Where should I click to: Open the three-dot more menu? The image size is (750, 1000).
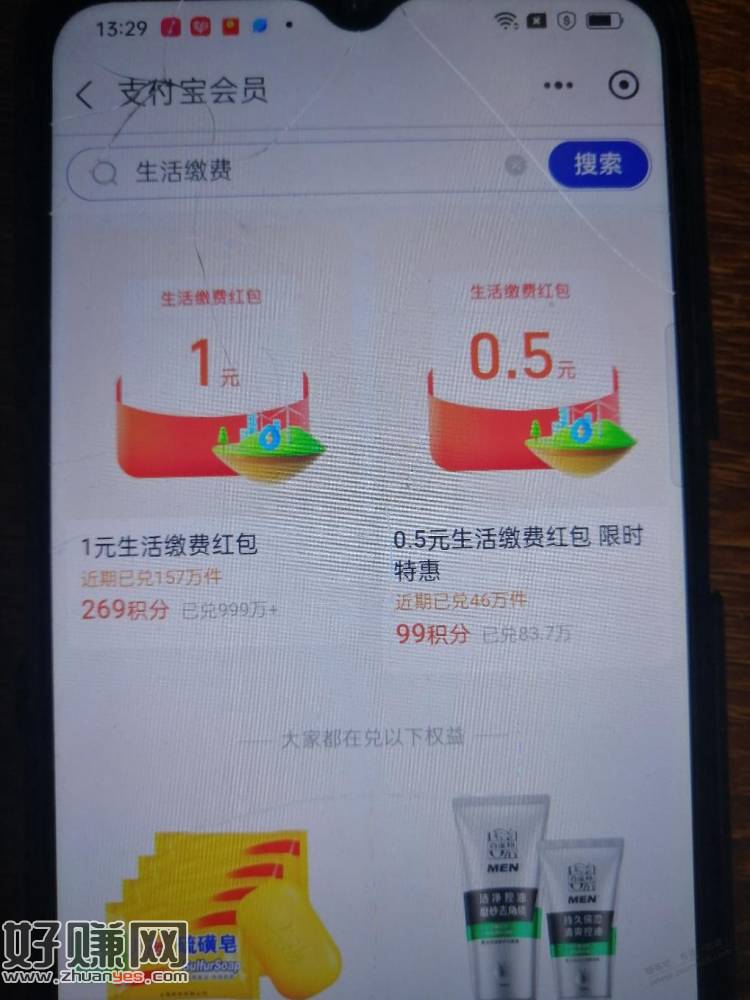(558, 86)
